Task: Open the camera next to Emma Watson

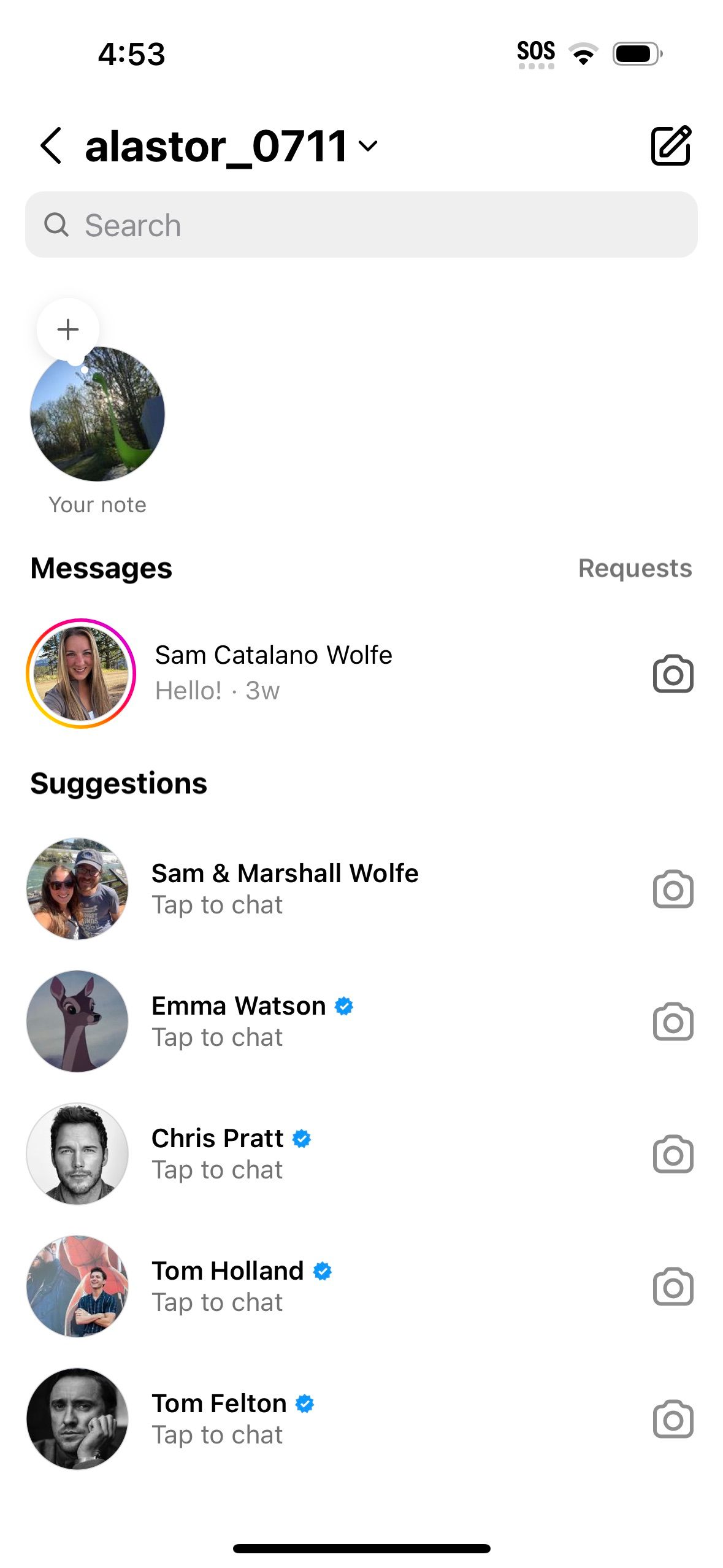Action: [x=672, y=1020]
